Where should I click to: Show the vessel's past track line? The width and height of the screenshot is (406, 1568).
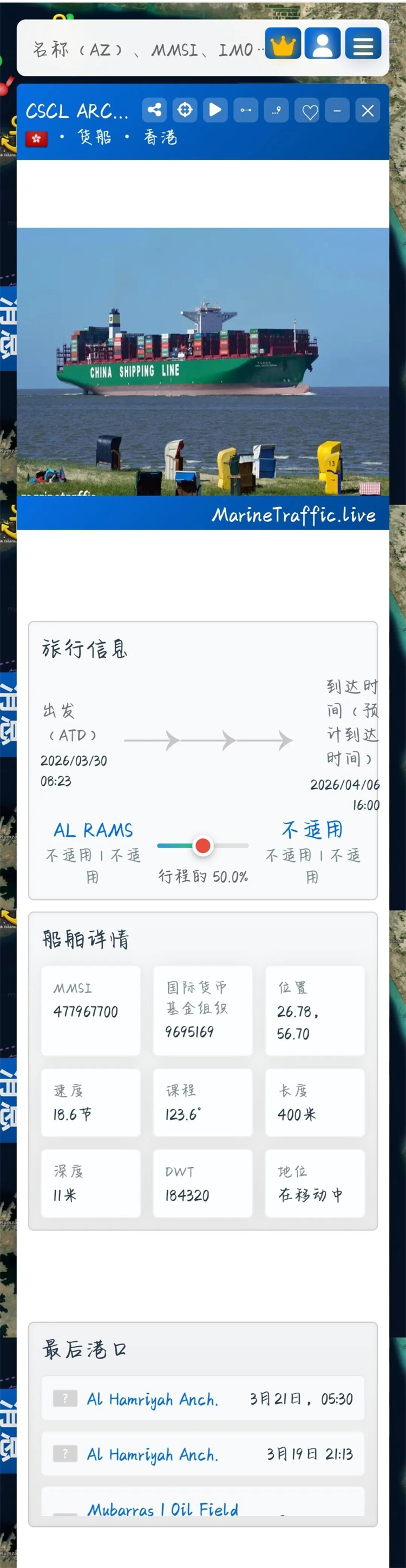coord(246,110)
